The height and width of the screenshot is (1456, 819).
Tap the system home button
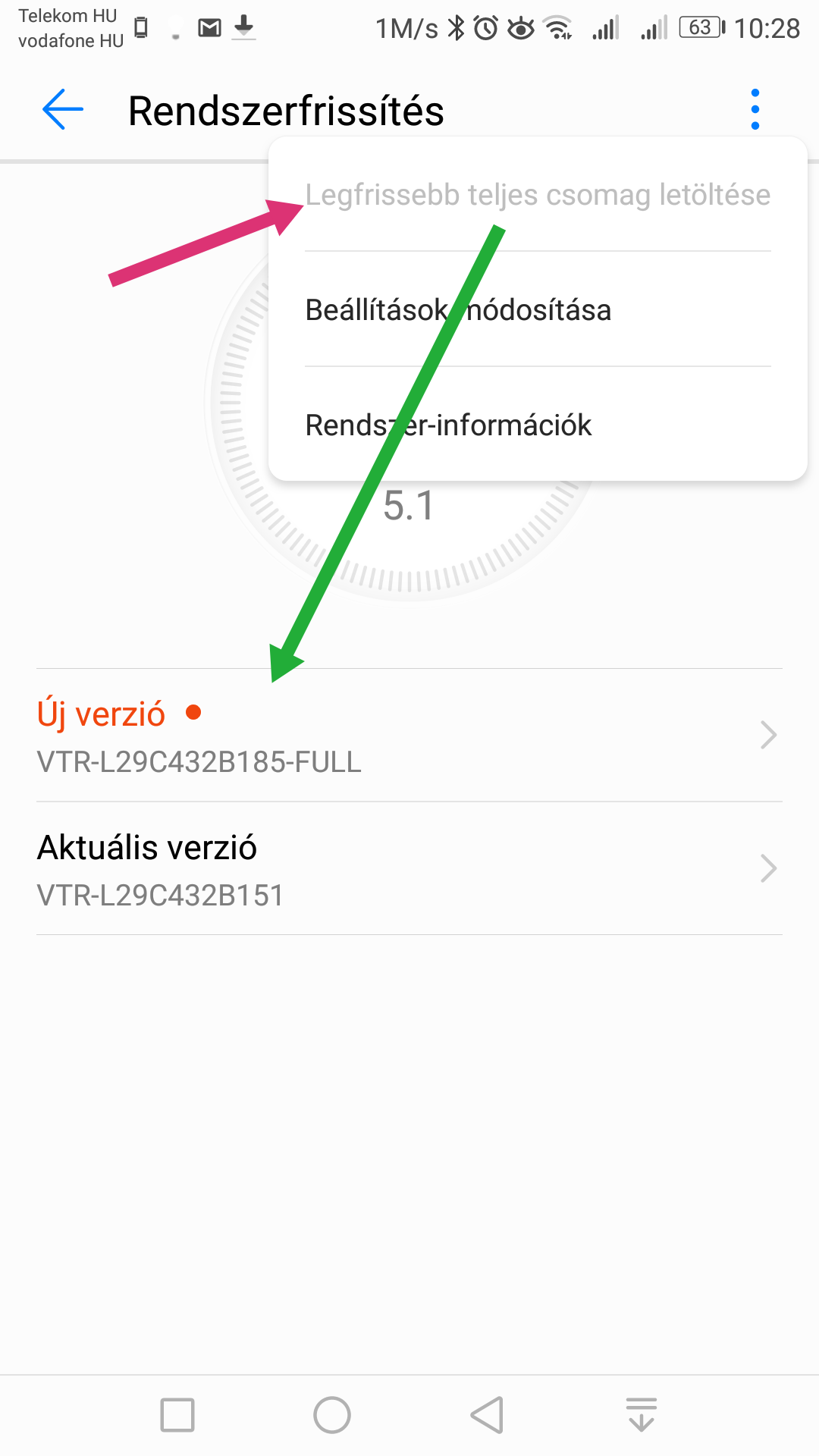coord(332,1415)
